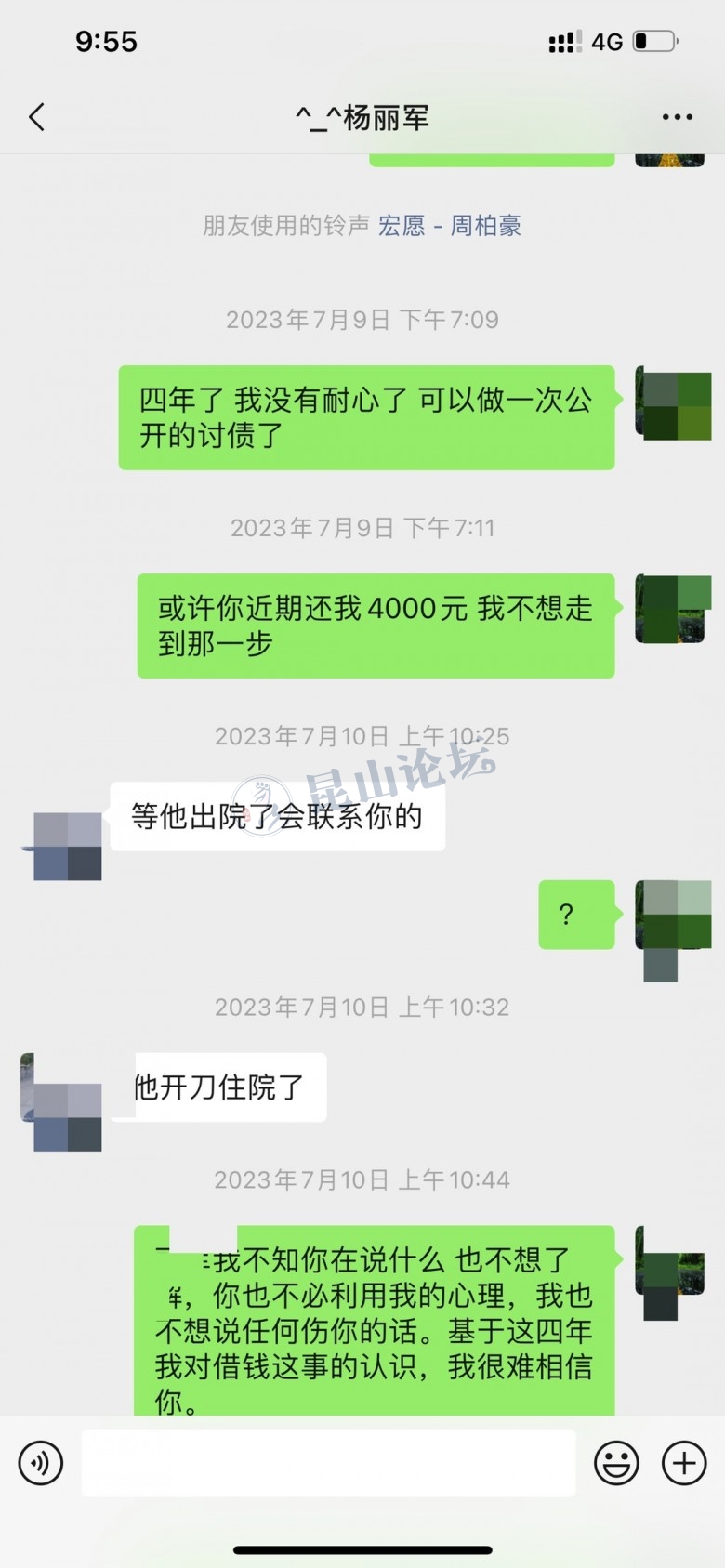The image size is (725, 1568).
Task: Tap my avatar beside question mark message
Action: click(673, 920)
